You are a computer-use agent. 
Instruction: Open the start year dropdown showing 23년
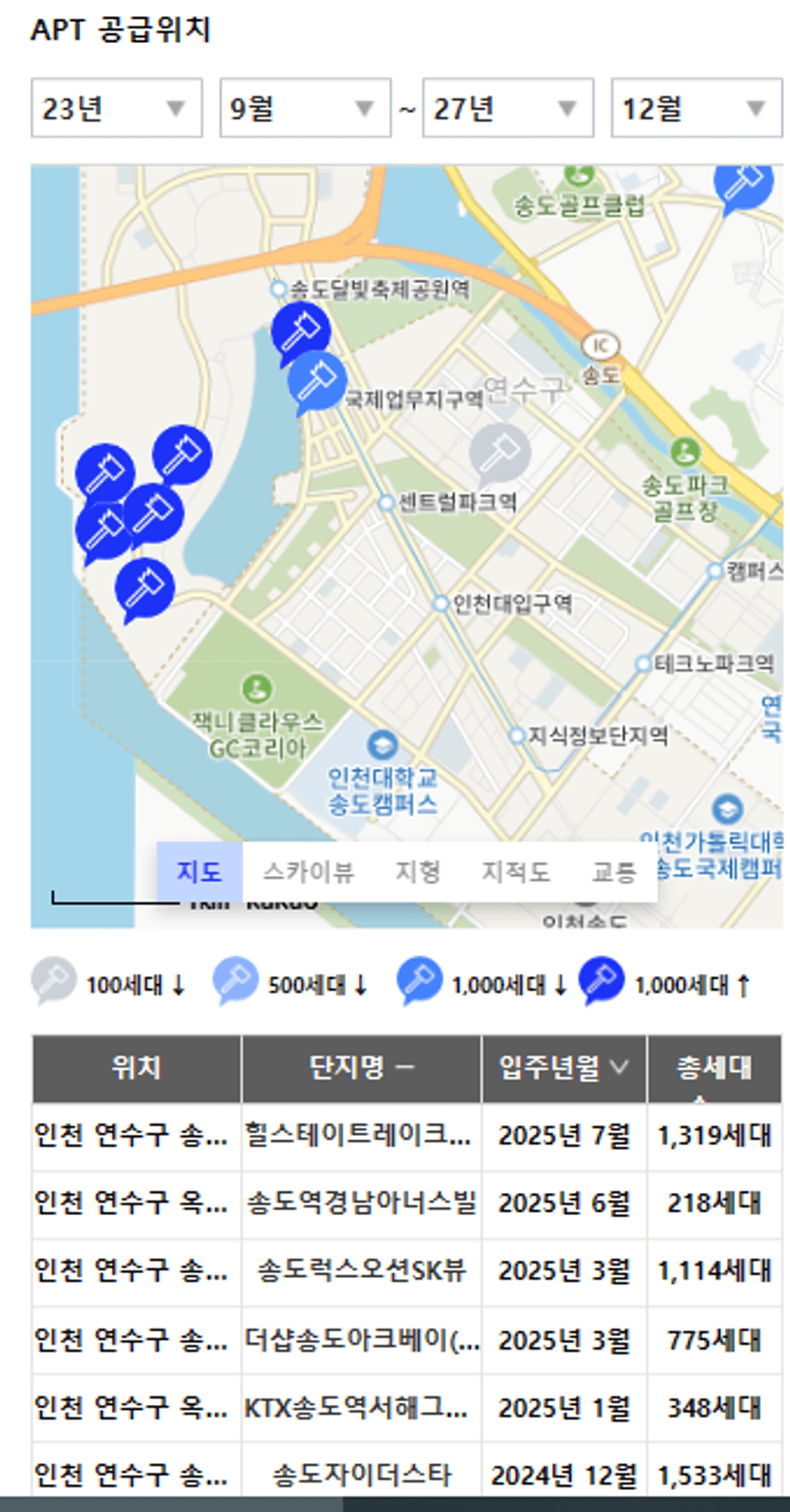(x=117, y=108)
